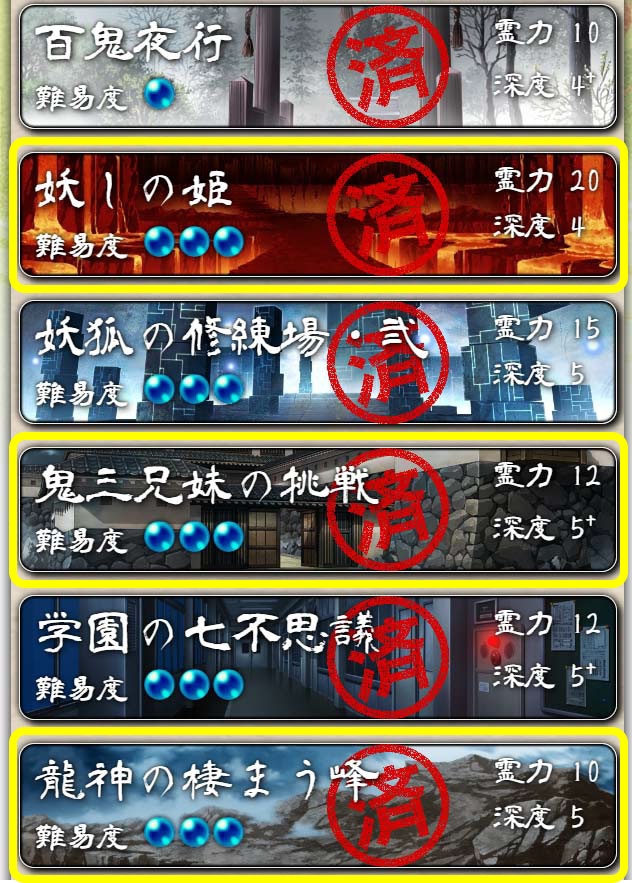Open 学園の七不思議 quest card
The width and height of the screenshot is (632, 883).
click(318, 657)
